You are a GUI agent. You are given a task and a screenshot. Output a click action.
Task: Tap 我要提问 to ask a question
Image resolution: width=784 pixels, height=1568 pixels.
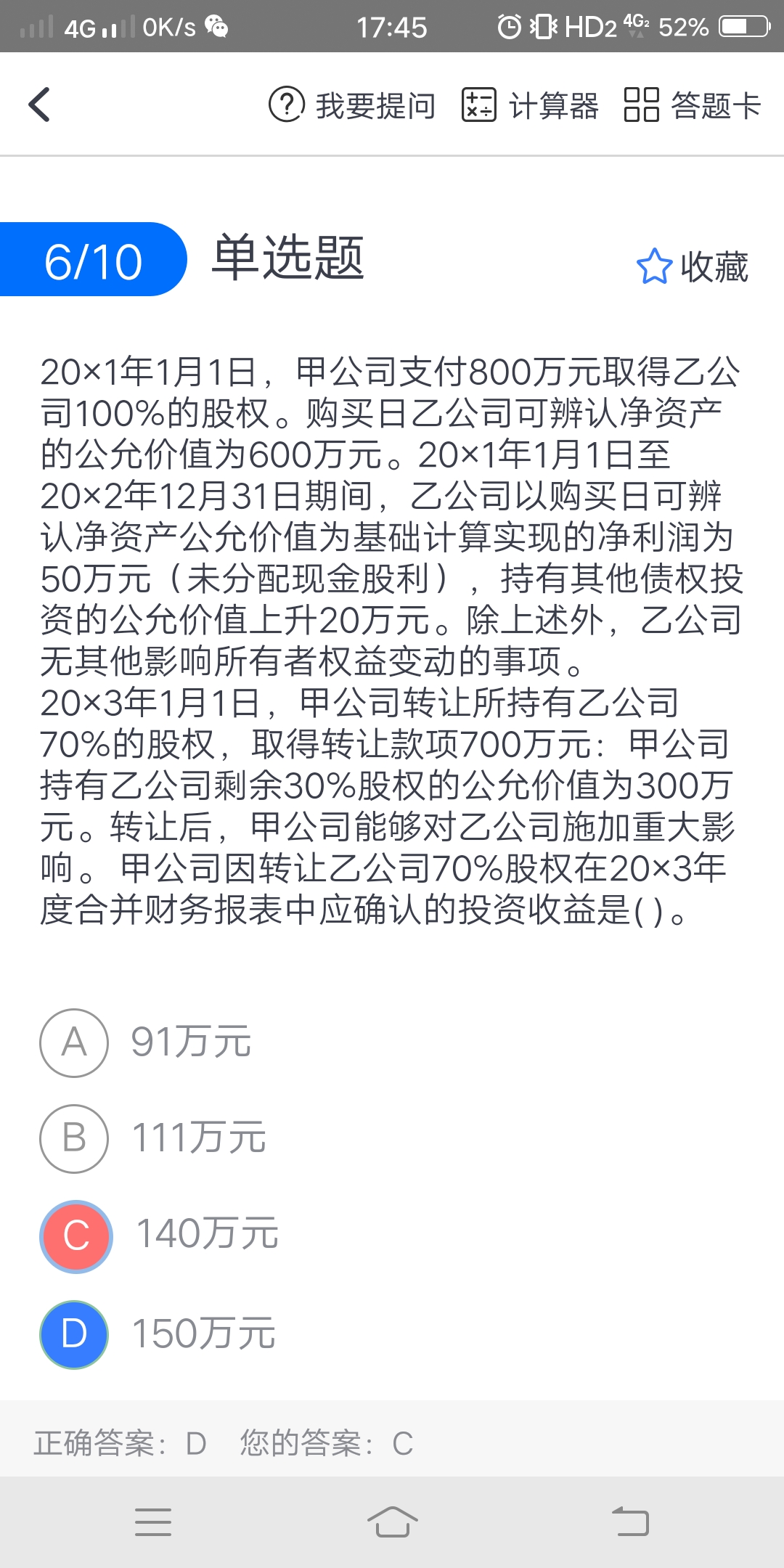[x=352, y=106]
